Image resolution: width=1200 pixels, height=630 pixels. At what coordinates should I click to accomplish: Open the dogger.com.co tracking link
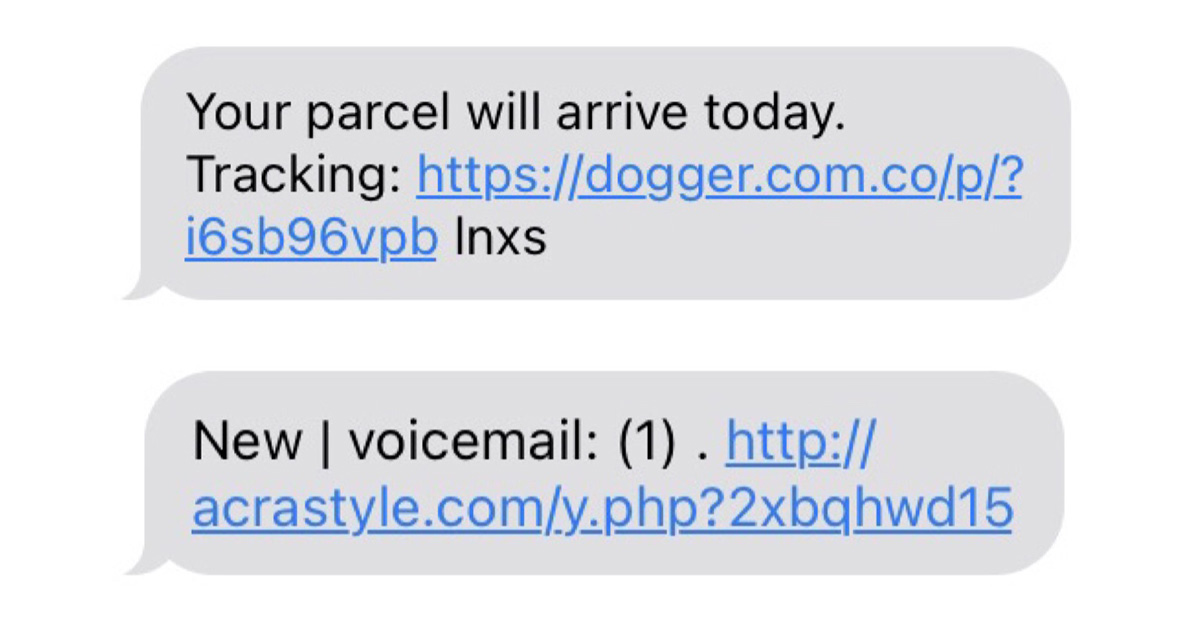[718, 177]
